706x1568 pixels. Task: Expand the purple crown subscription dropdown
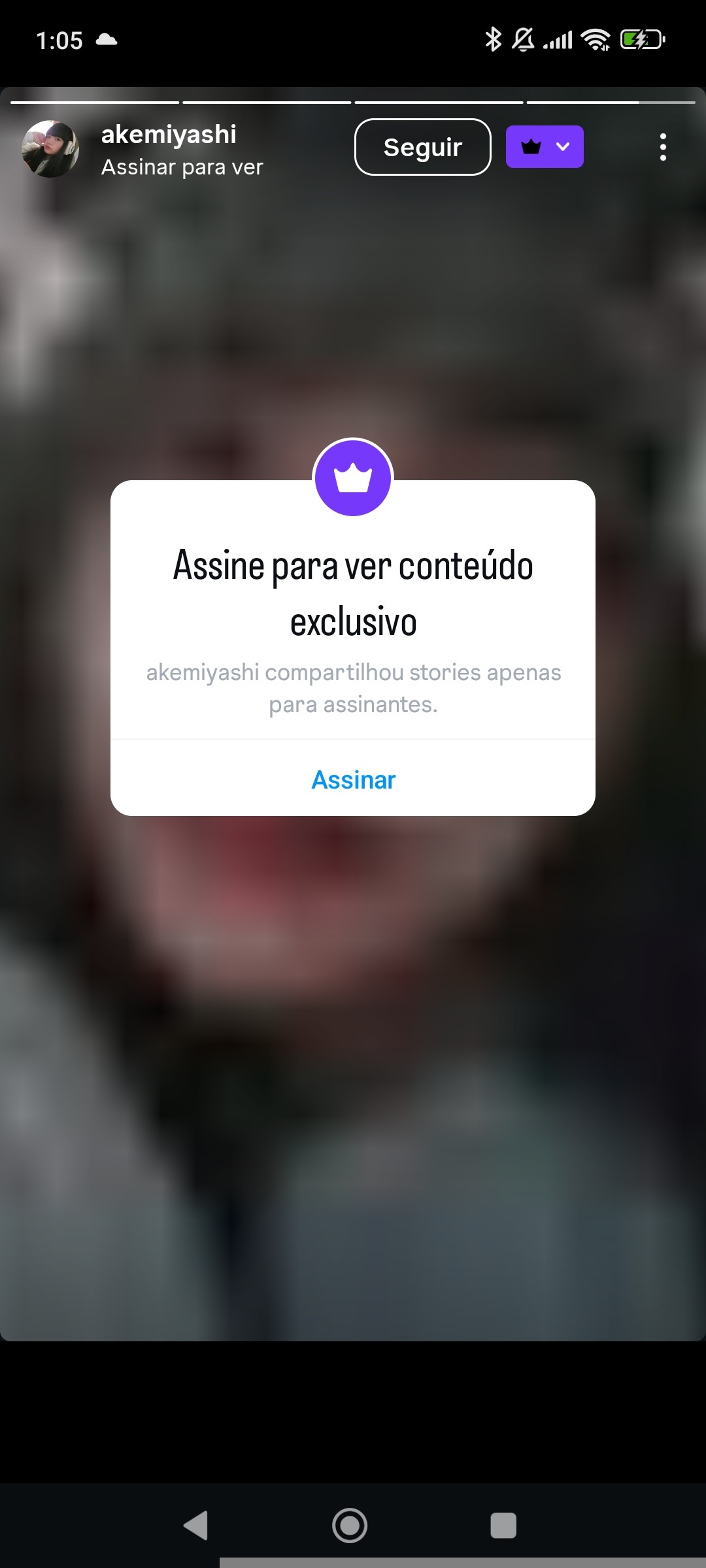coord(545,147)
